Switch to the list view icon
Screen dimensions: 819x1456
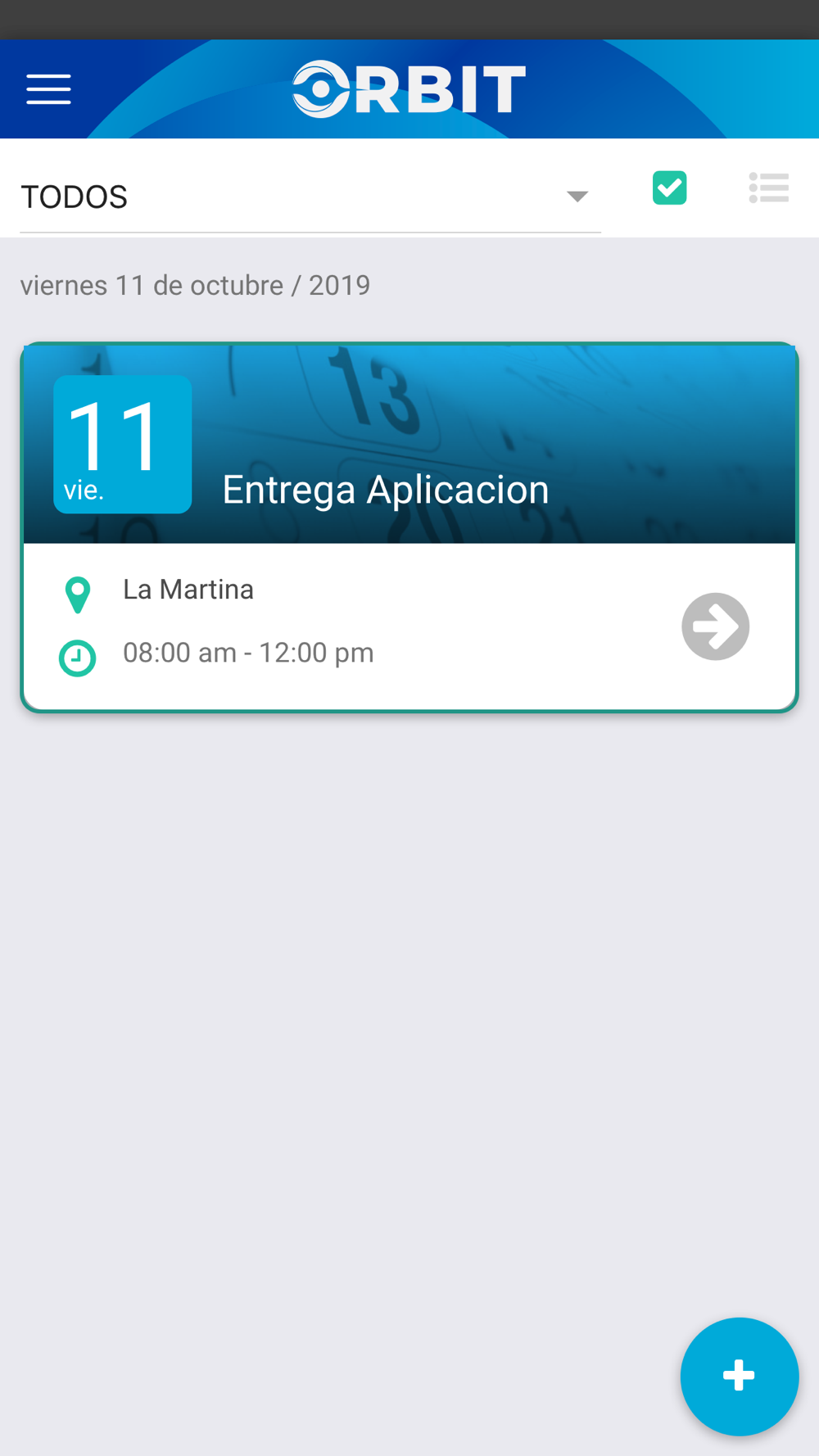(768, 188)
